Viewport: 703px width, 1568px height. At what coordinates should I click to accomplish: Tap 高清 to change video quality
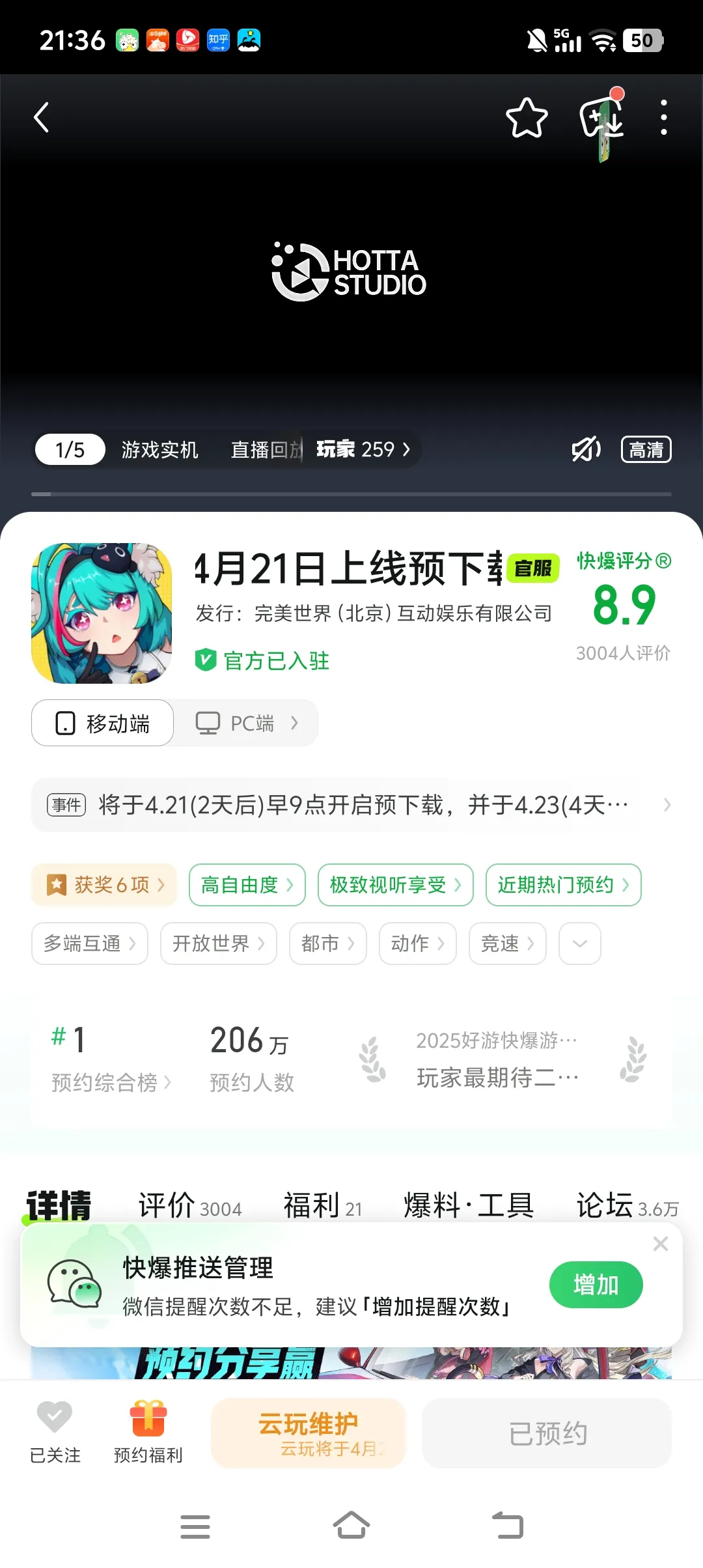click(x=646, y=449)
